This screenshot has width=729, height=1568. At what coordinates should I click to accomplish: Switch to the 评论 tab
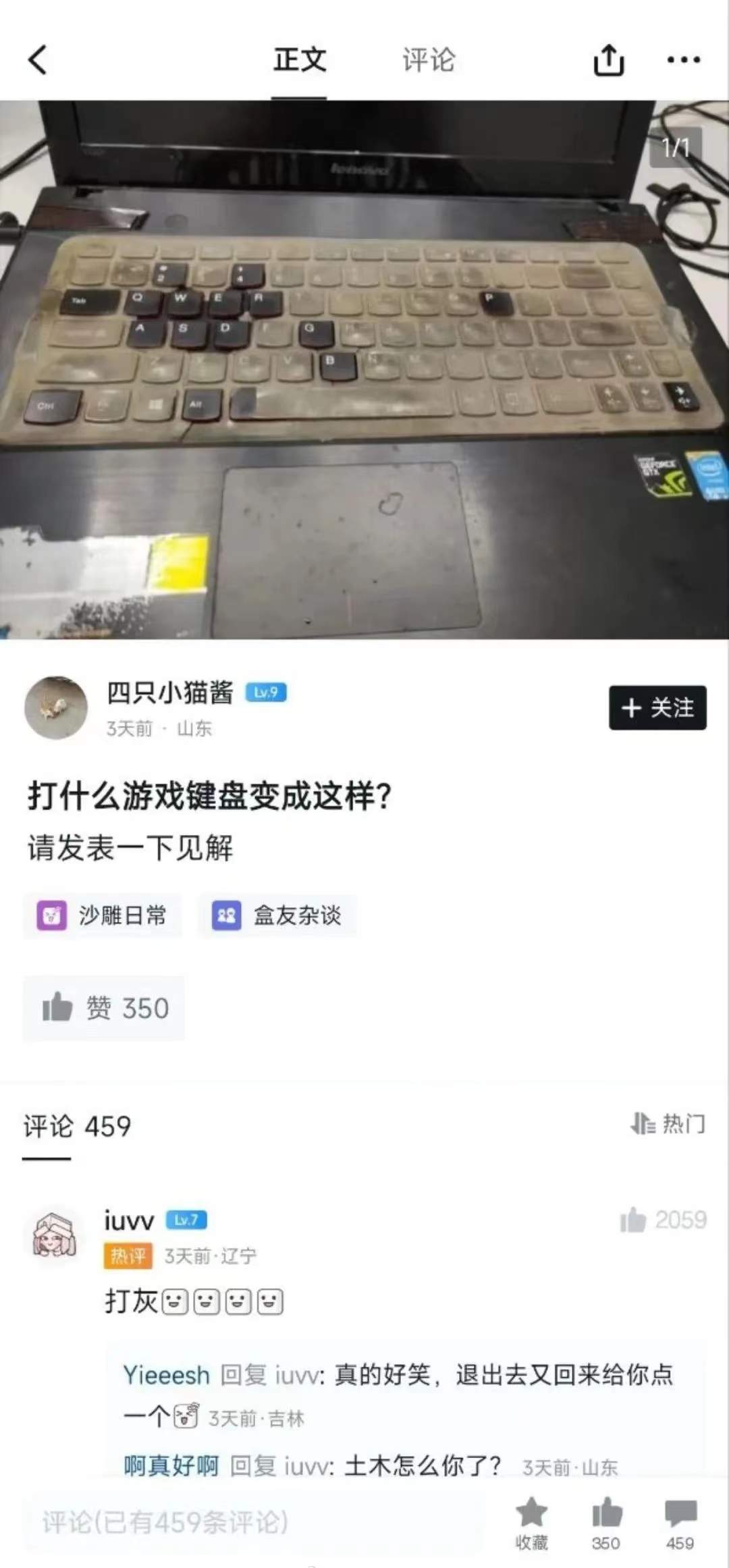pos(429,59)
